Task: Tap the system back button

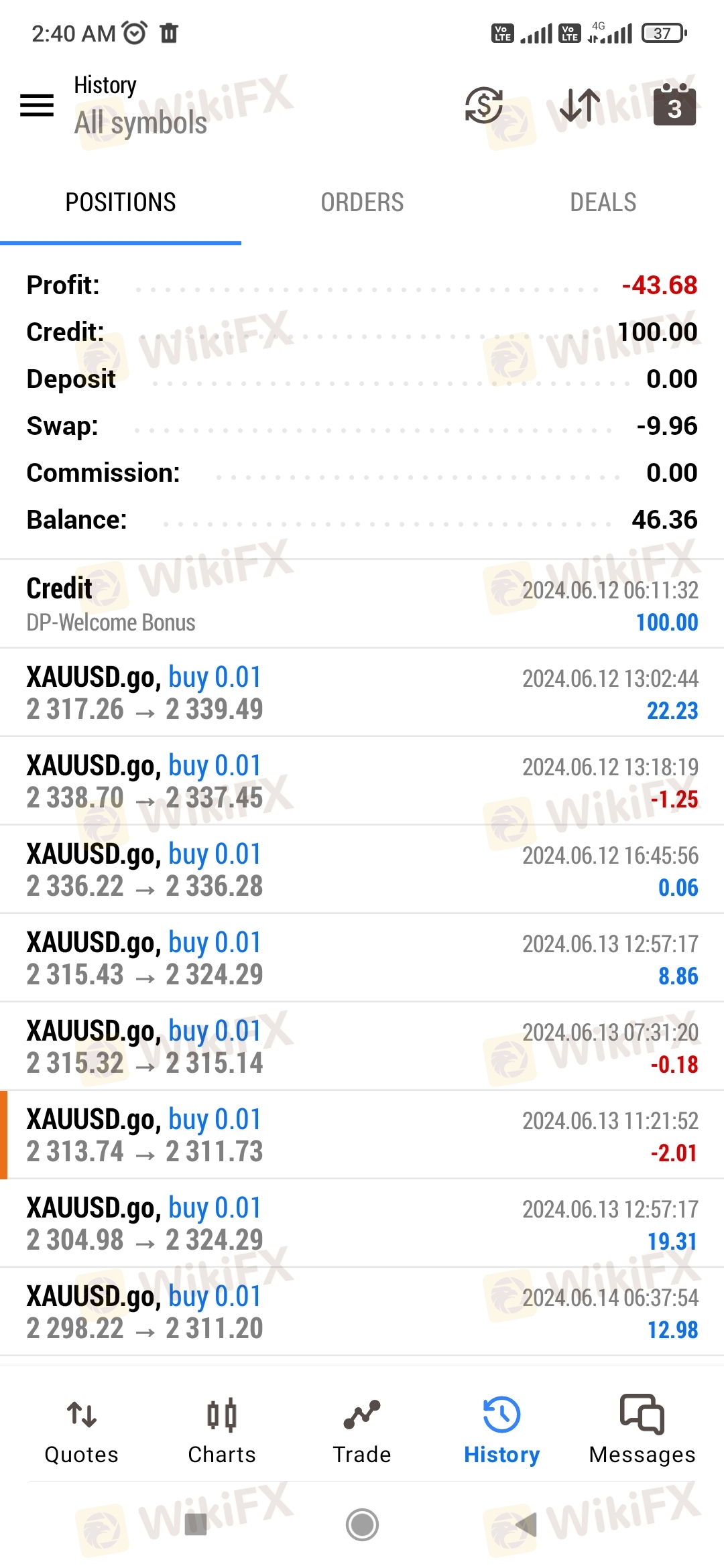Action: coord(527,1524)
